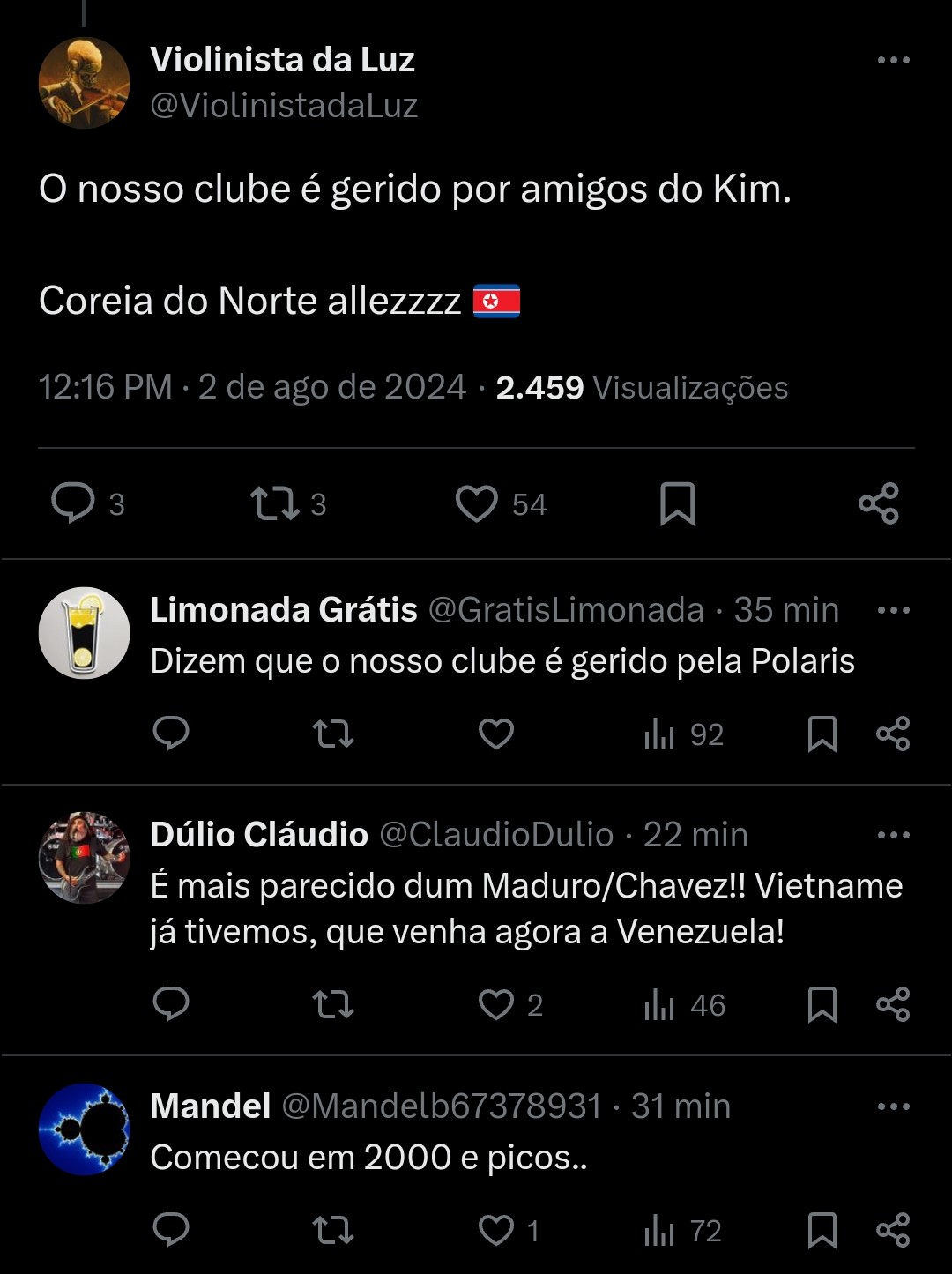The height and width of the screenshot is (1274, 952).
Task: Like Limonada Grátis's reply
Action: (496, 734)
